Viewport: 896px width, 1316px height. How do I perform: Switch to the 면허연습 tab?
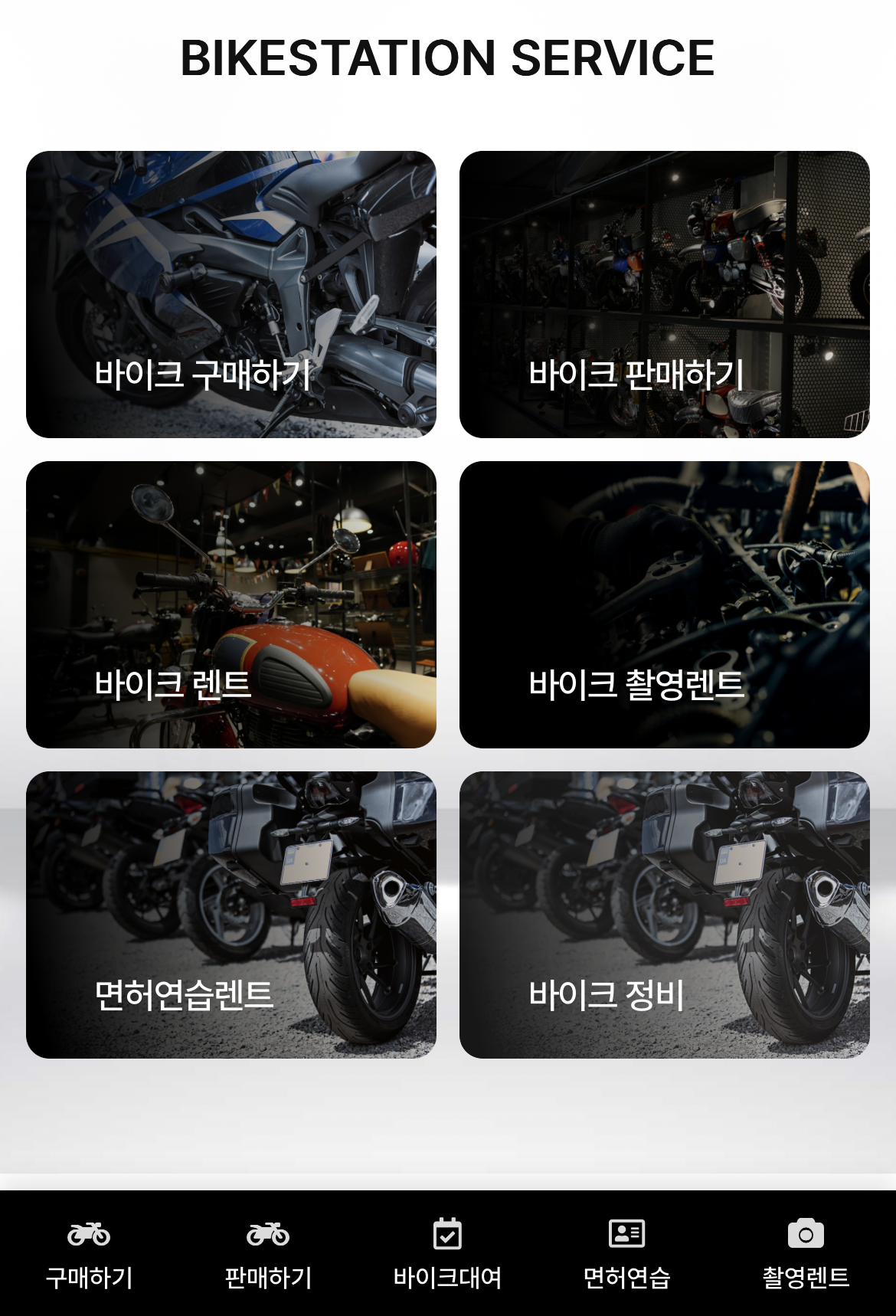click(626, 1253)
